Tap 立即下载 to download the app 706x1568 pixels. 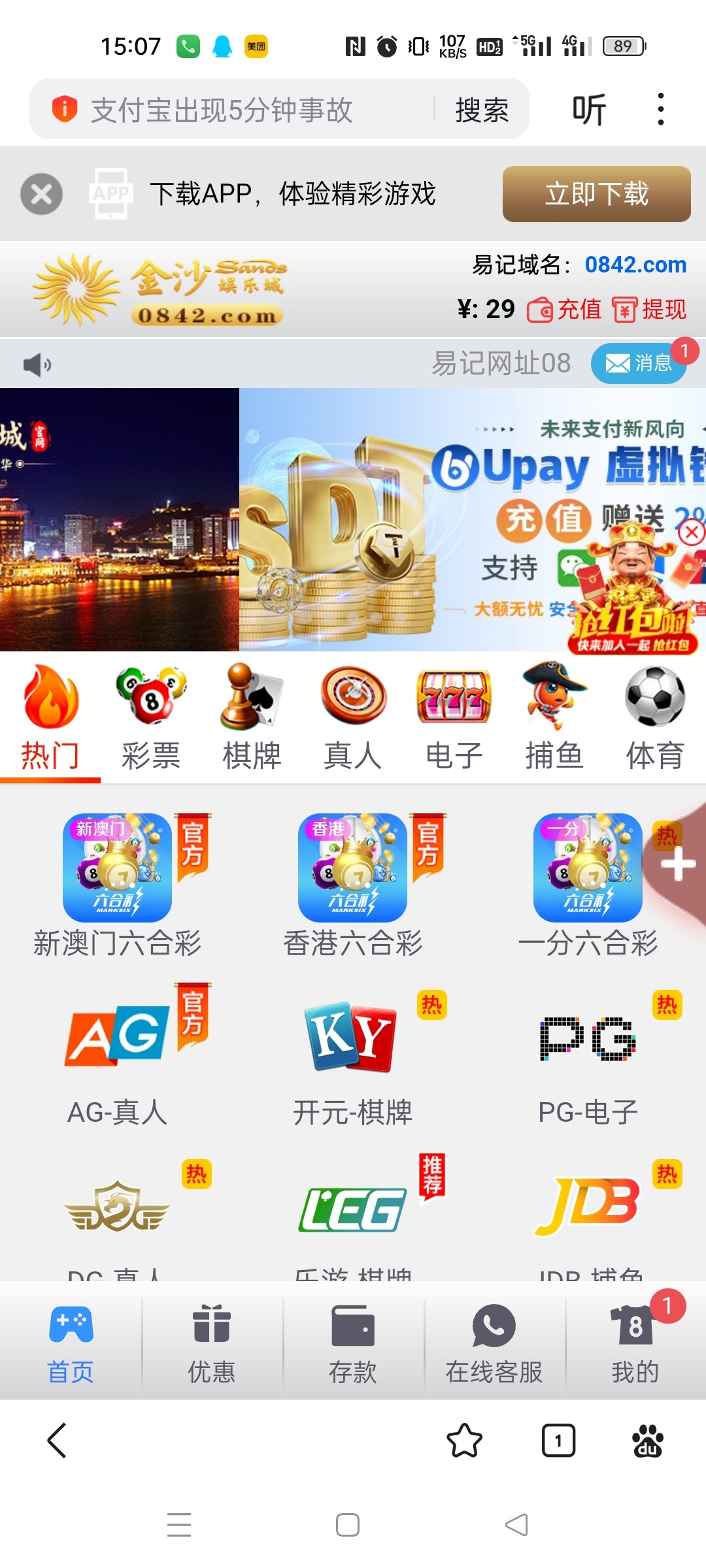pyautogui.click(x=596, y=194)
